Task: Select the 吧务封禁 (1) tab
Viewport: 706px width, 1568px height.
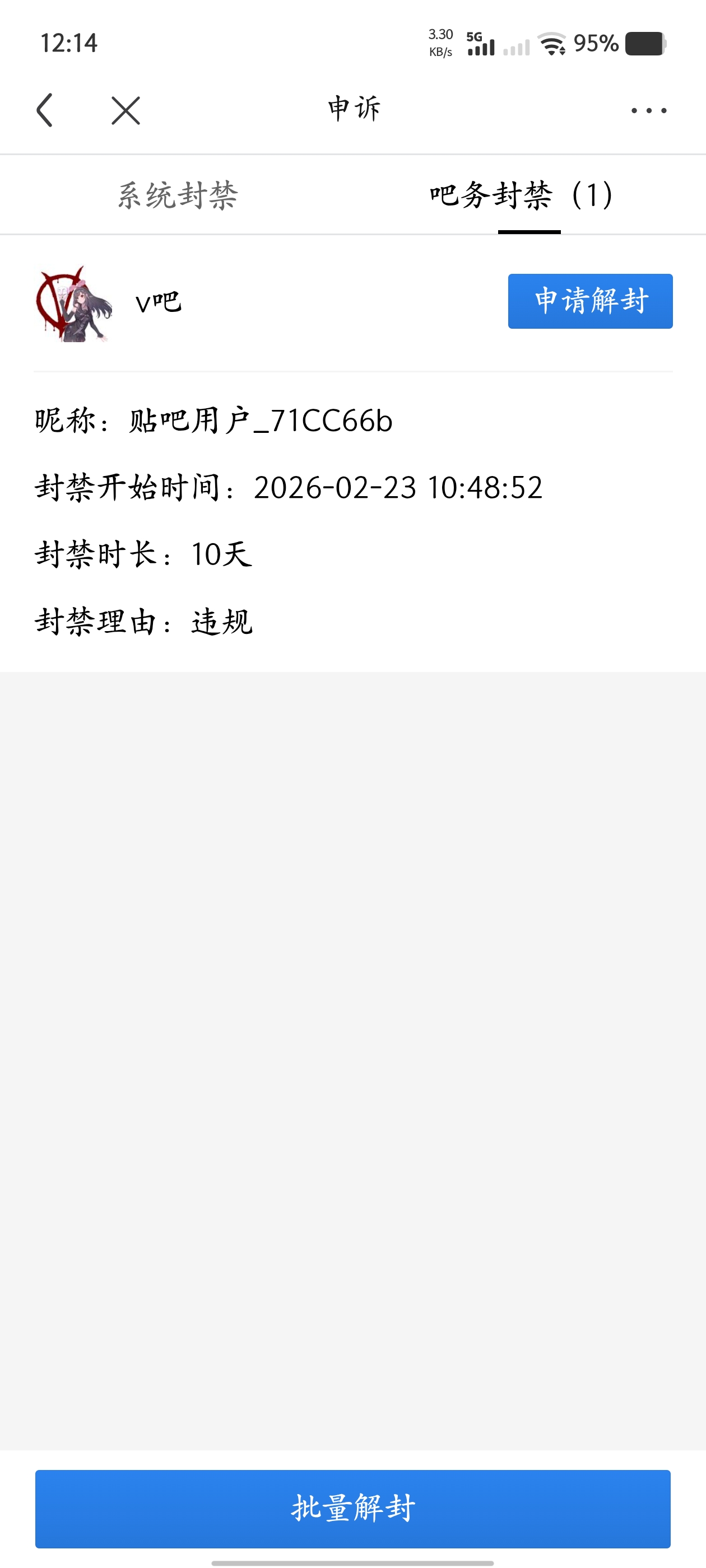Action: coord(522,195)
